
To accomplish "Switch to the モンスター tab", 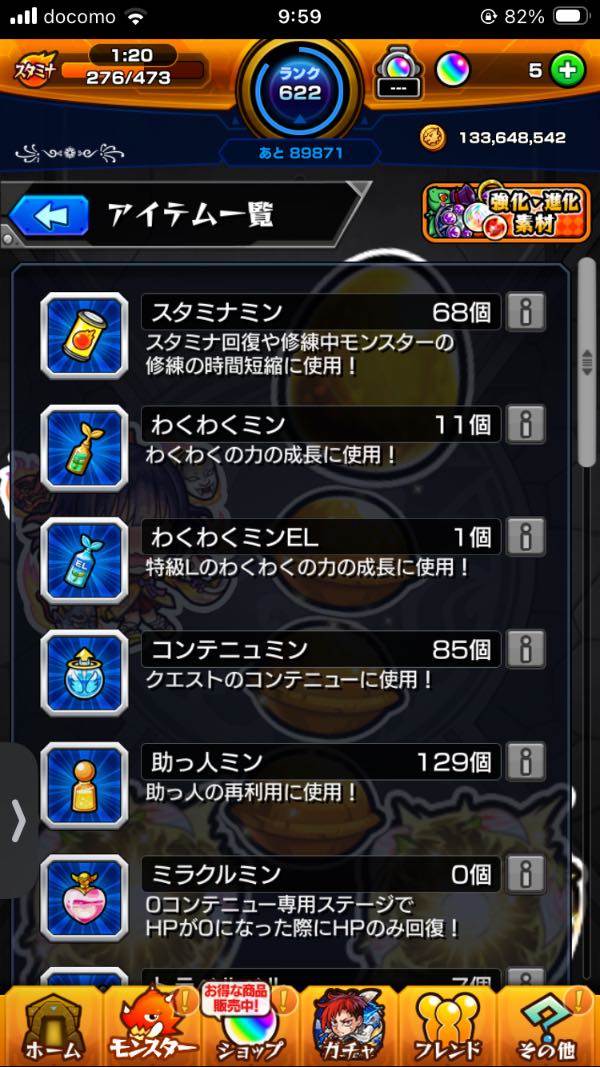I will [150, 1025].
